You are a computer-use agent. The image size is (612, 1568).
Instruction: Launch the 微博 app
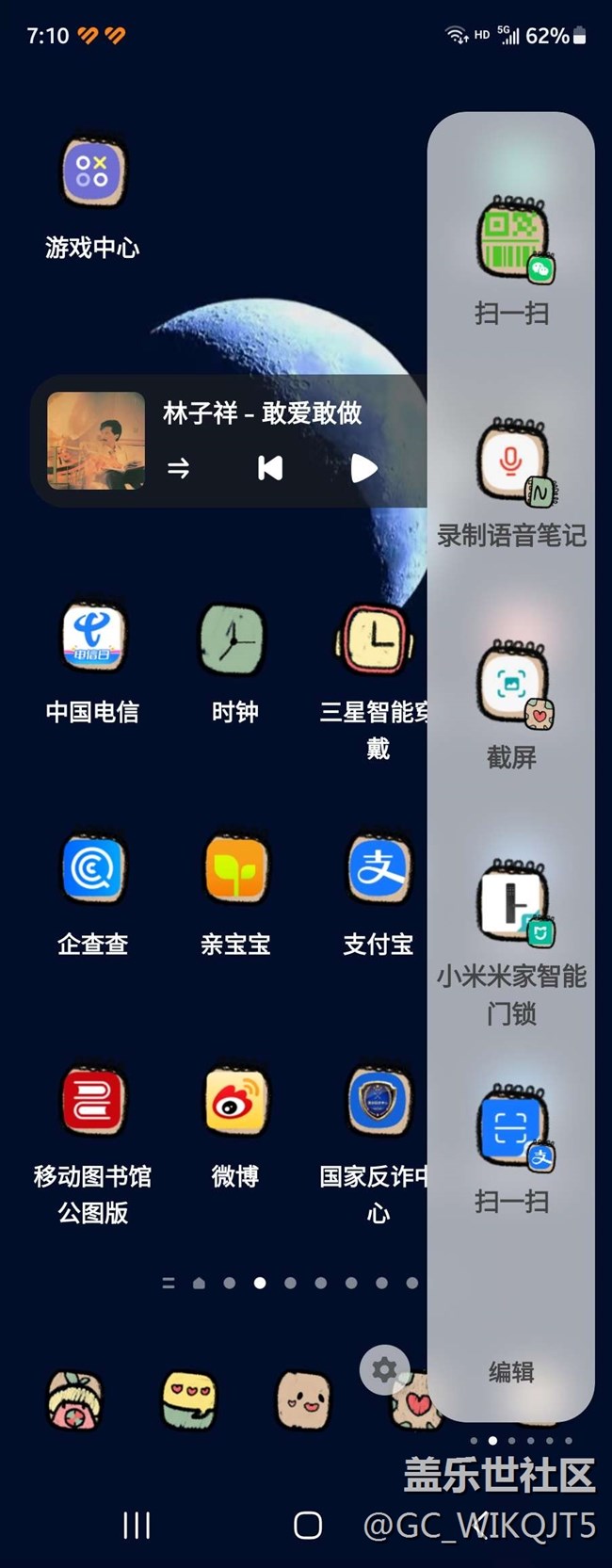pyautogui.click(x=234, y=1102)
